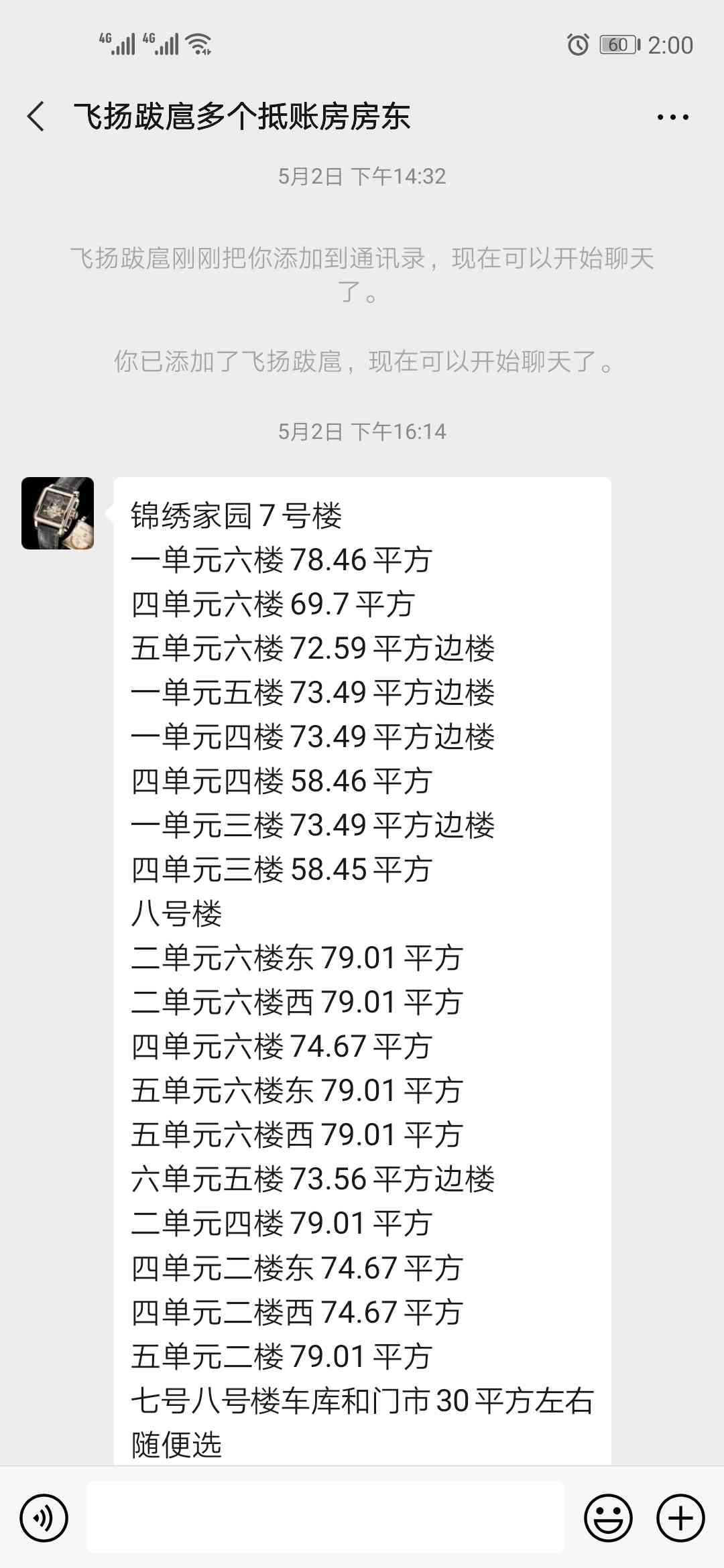Focus the message text field
Screen dimensions: 724x1568
pos(326,1517)
